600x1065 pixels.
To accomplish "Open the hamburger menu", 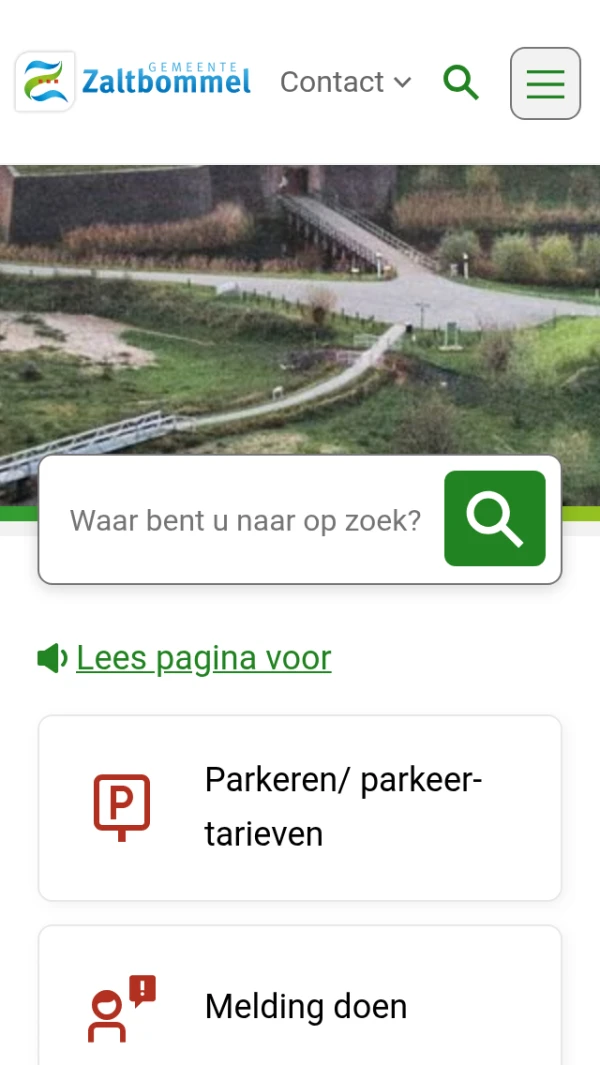I will tap(545, 83).
